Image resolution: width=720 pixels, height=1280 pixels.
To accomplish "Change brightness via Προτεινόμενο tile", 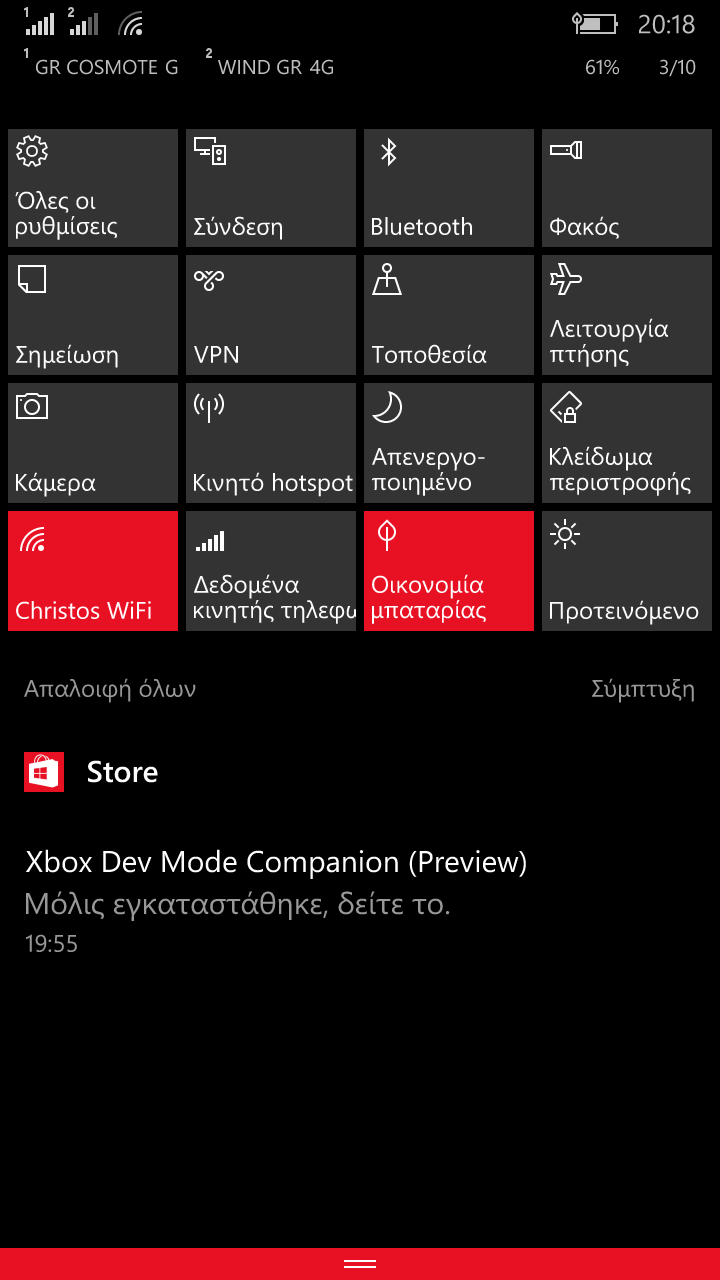I will coord(627,571).
